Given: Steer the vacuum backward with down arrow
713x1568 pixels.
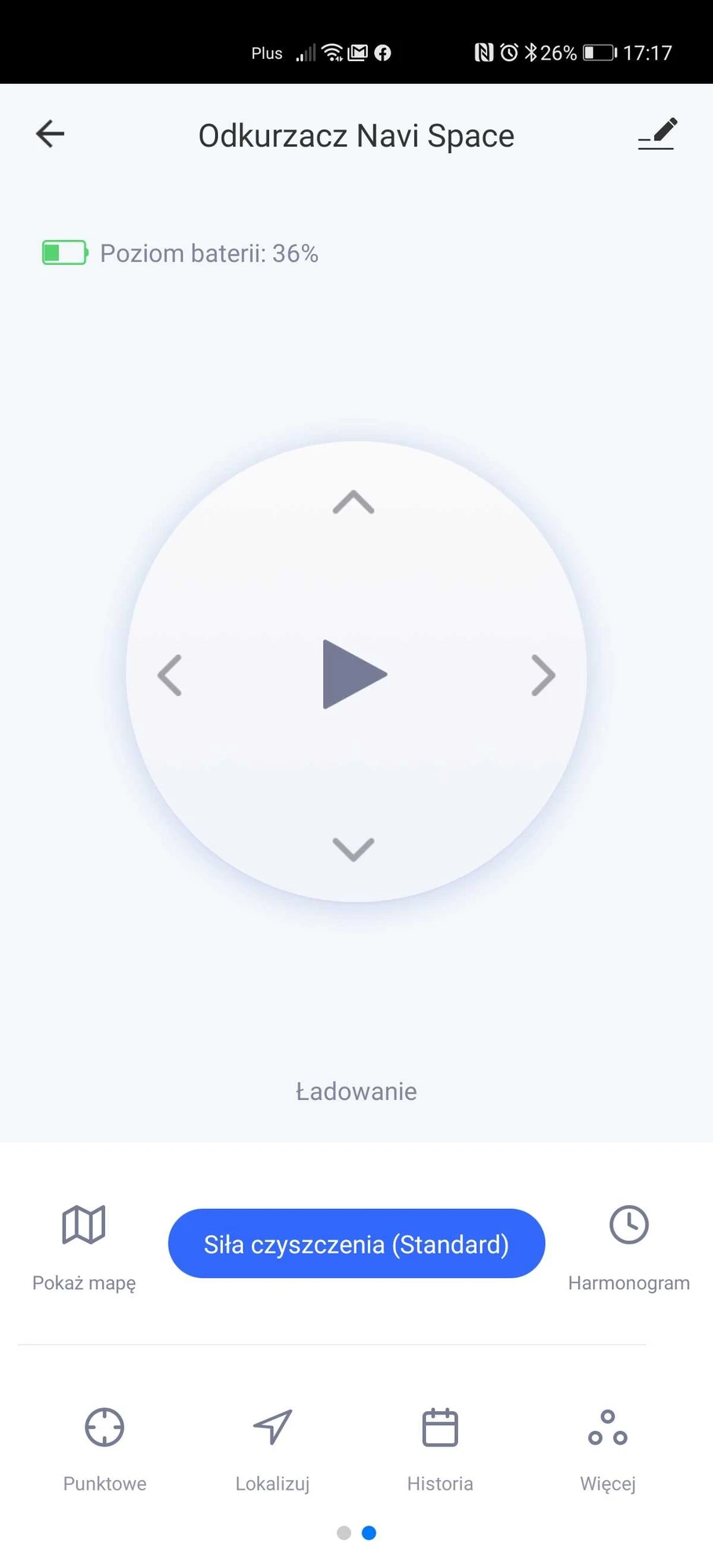Looking at the screenshot, I should [354, 848].
